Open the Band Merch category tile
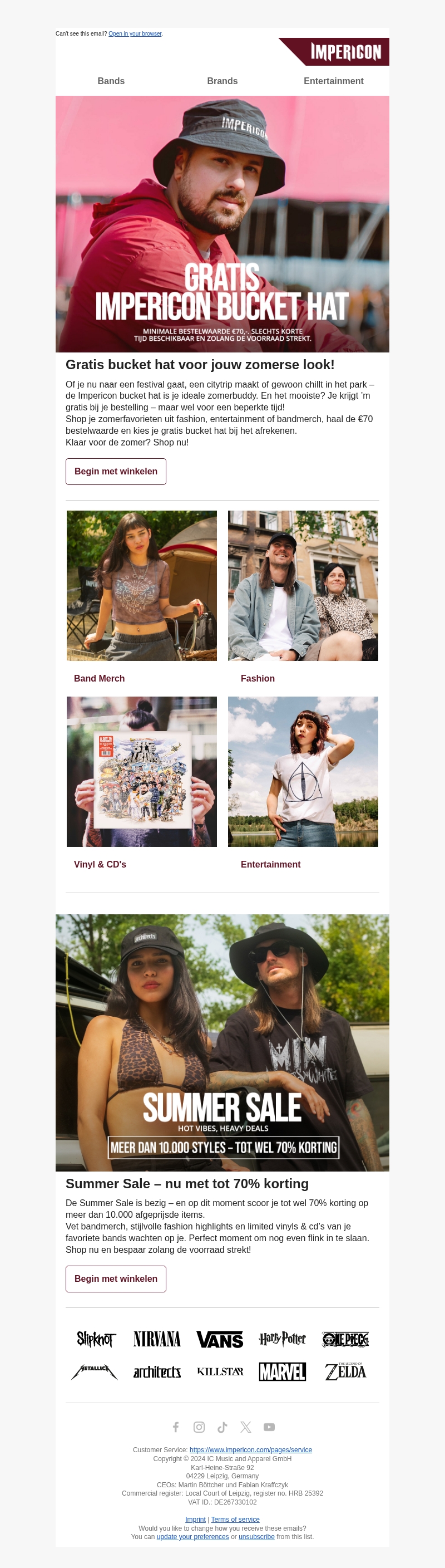 pos(142,586)
